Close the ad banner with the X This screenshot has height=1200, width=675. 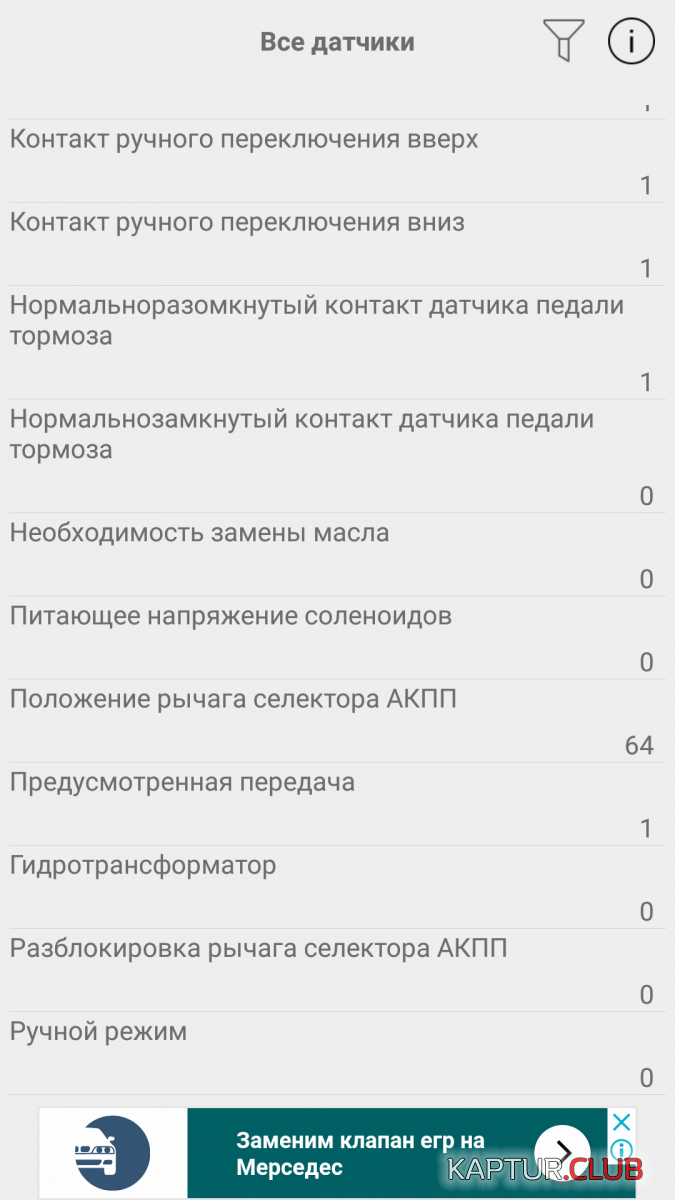click(x=621, y=1122)
